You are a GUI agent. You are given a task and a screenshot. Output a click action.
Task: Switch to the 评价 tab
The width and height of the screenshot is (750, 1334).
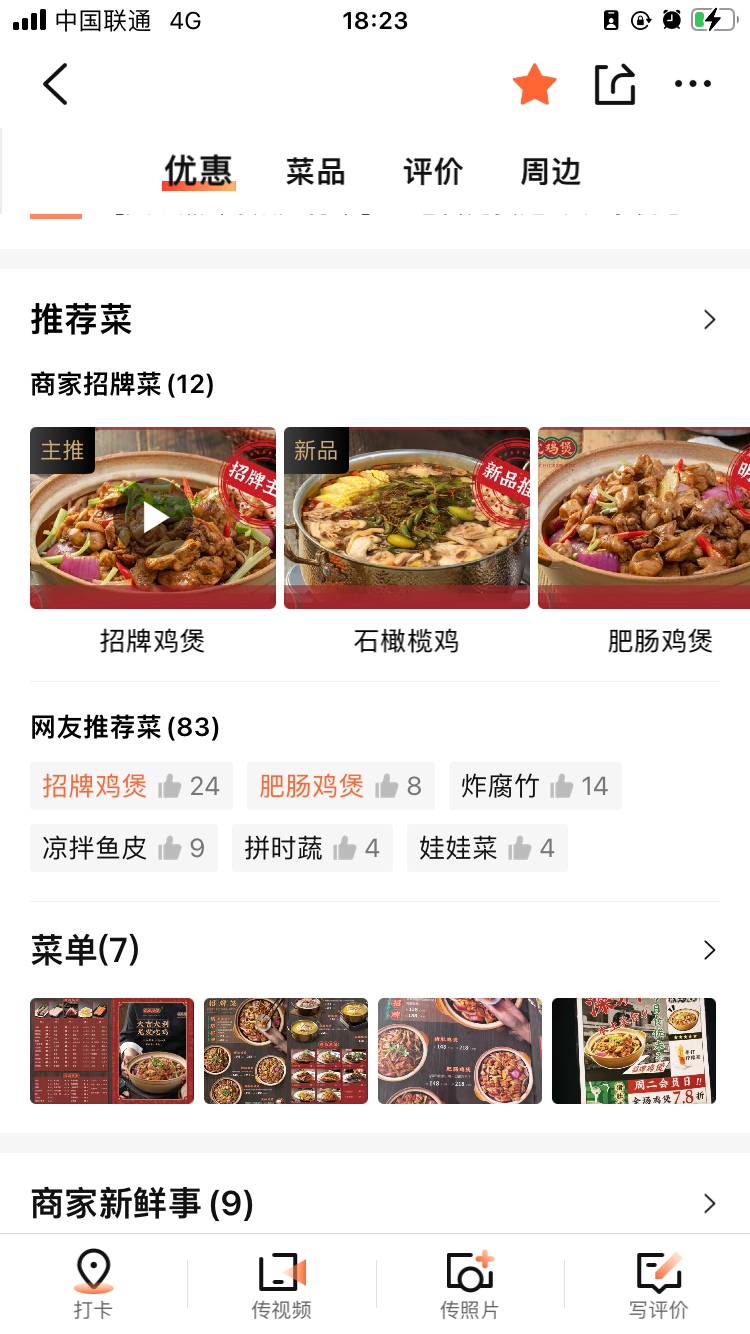click(x=431, y=171)
